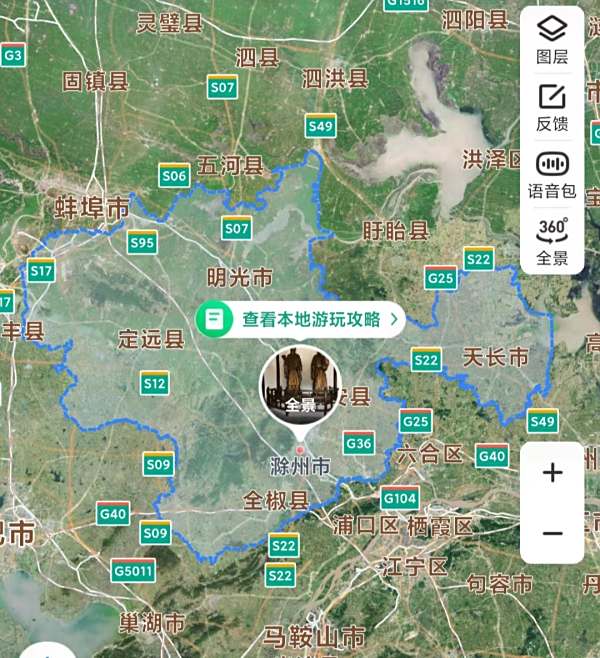Open the 查看本地游玩攻略 local travel guide
This screenshot has height=658, width=600.
(x=300, y=320)
